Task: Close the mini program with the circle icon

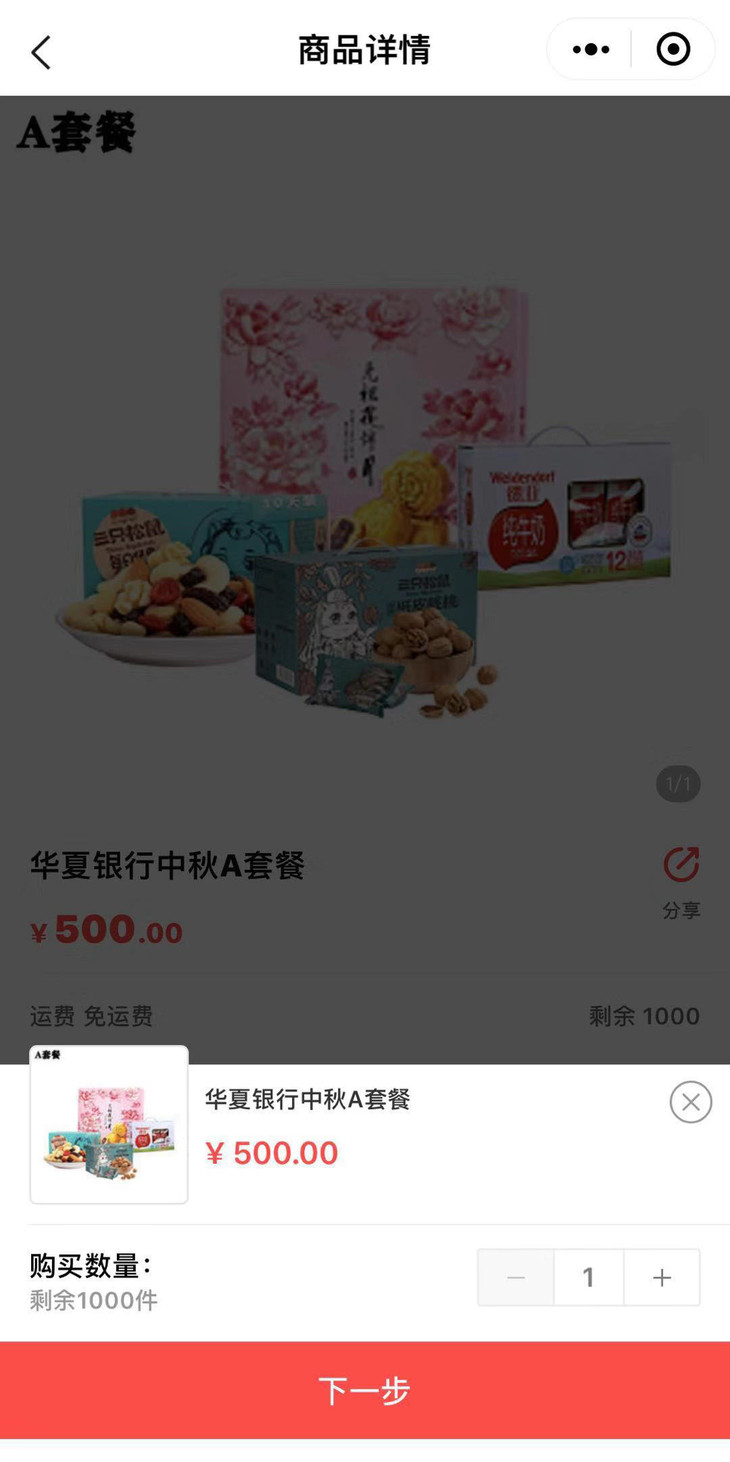Action: coord(673,49)
